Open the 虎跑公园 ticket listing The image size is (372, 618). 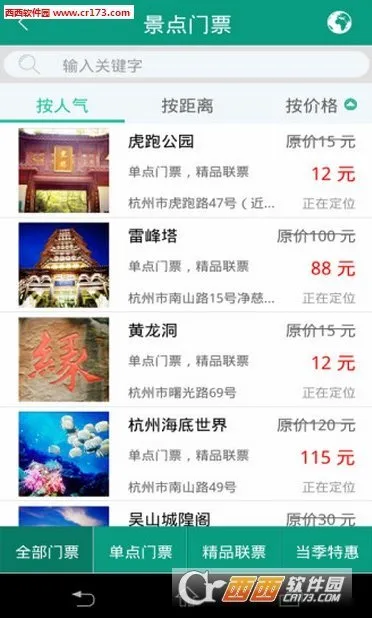pyautogui.click(x=186, y=171)
